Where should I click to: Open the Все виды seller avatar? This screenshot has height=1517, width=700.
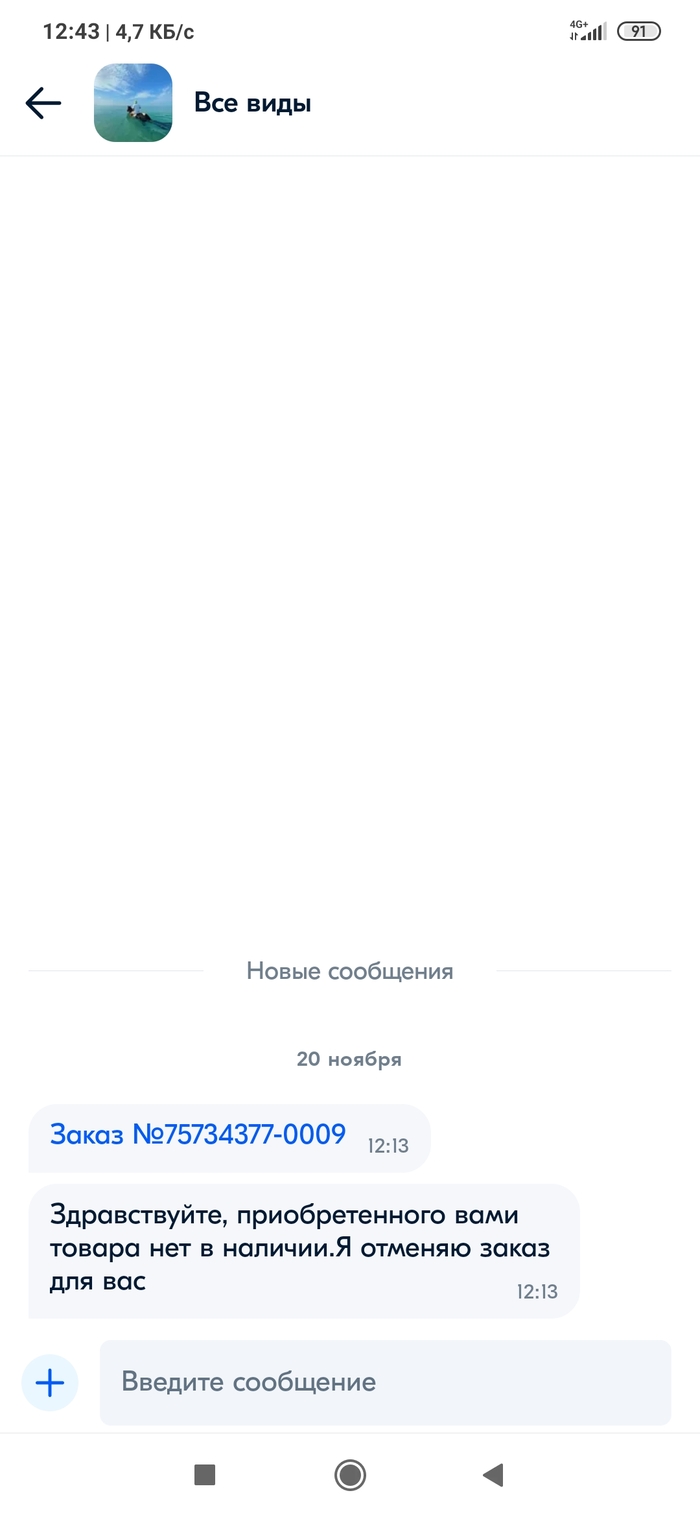(133, 103)
